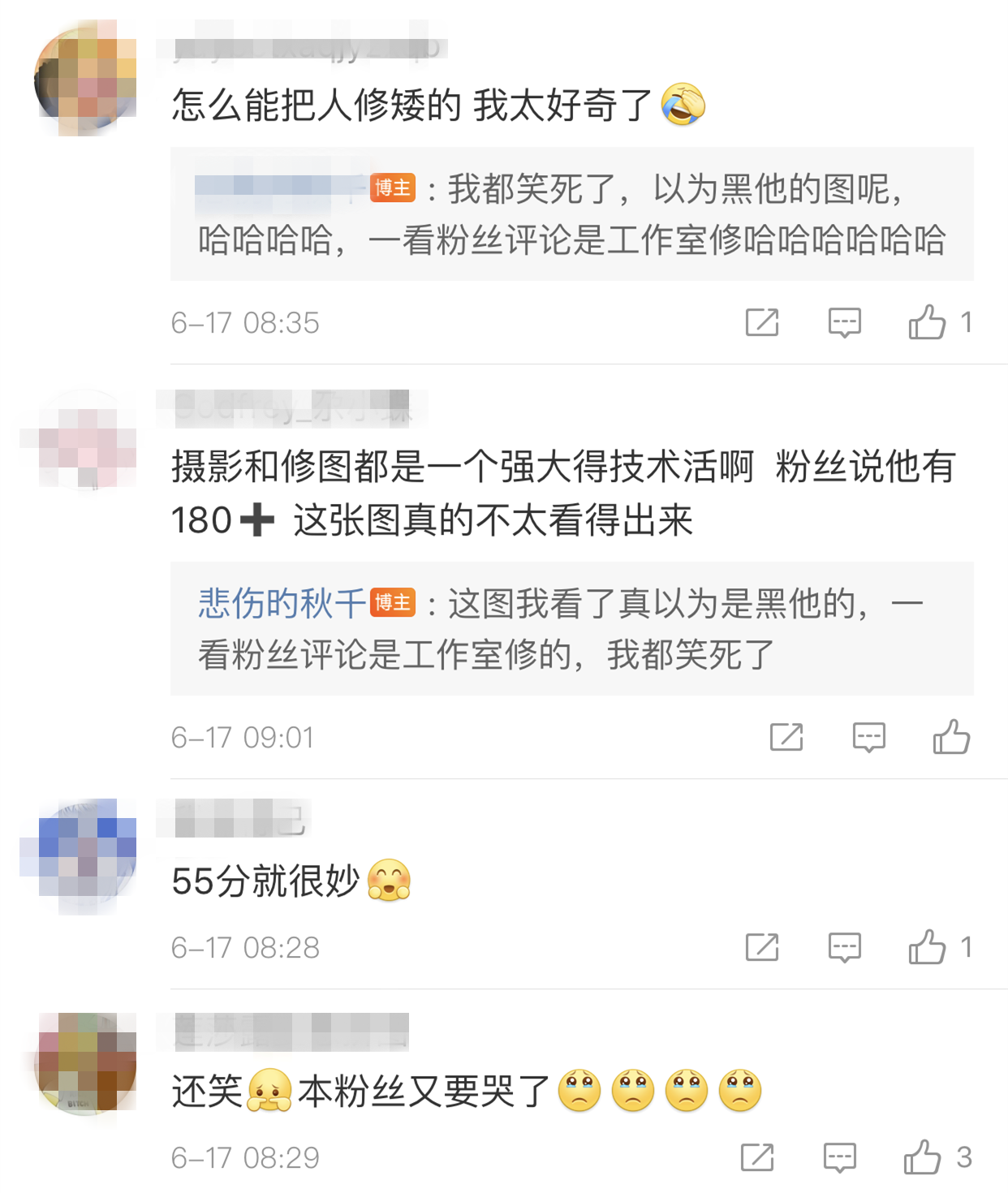Repost the comment posted at 6-17 08:35

(x=761, y=322)
